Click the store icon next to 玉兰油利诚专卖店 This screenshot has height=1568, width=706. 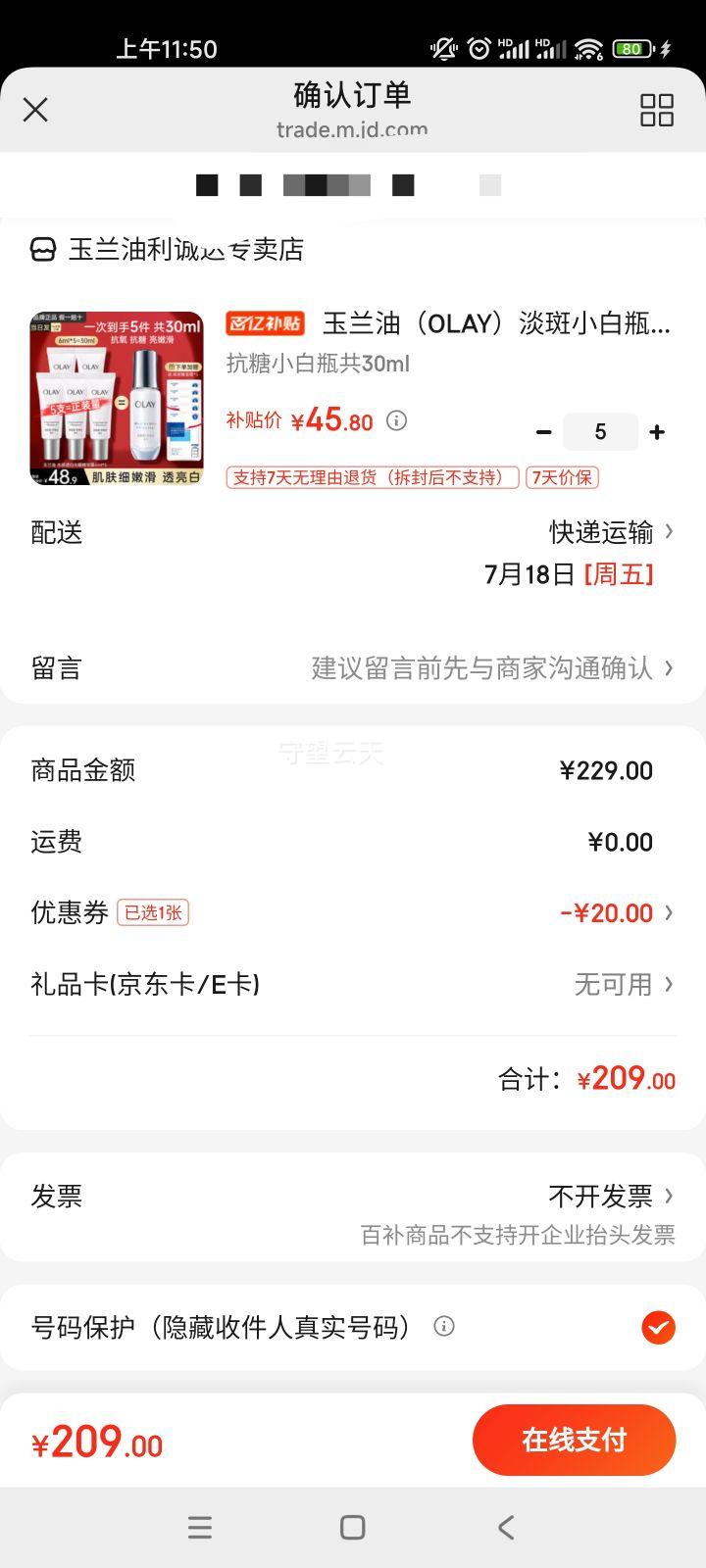pos(40,250)
